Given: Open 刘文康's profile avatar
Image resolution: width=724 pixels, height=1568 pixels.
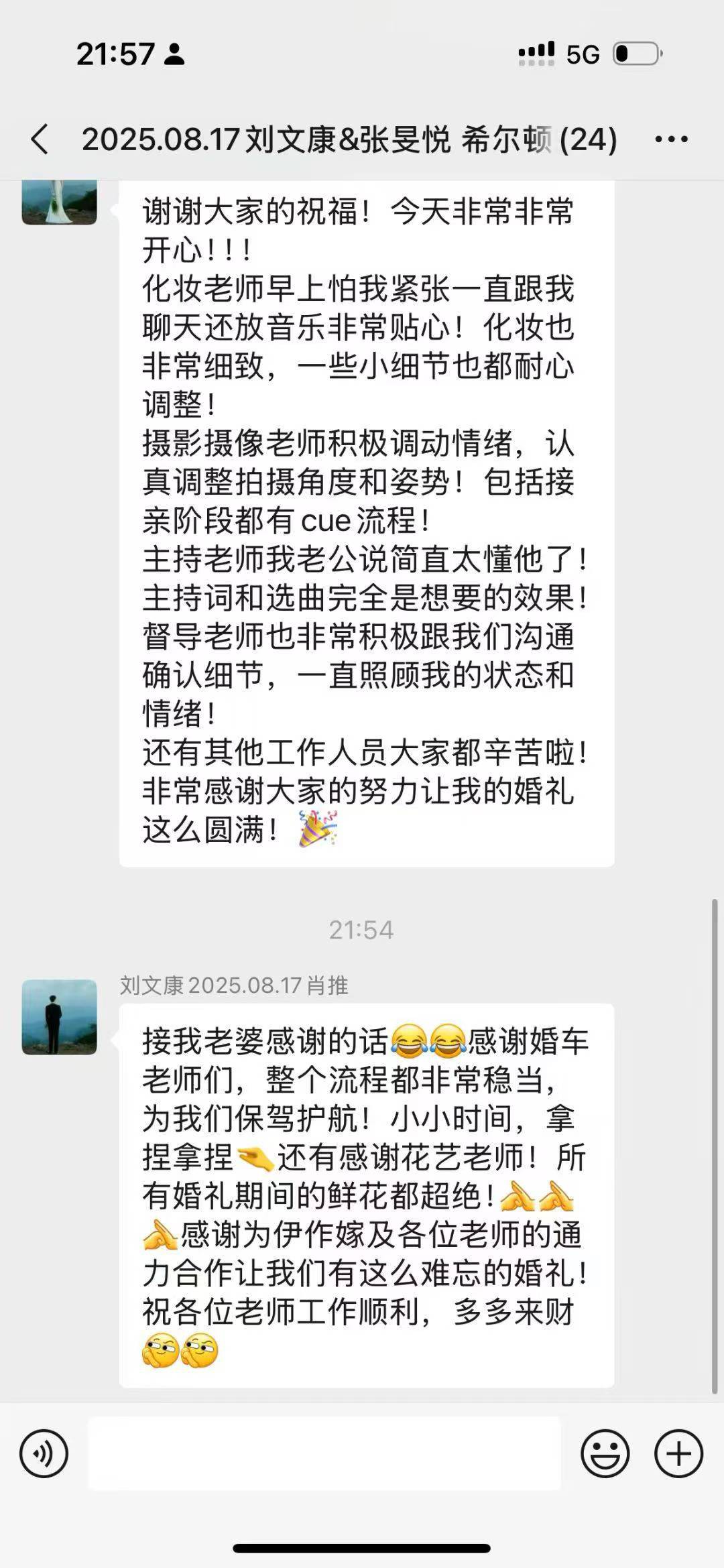Looking at the screenshot, I should (60, 1016).
